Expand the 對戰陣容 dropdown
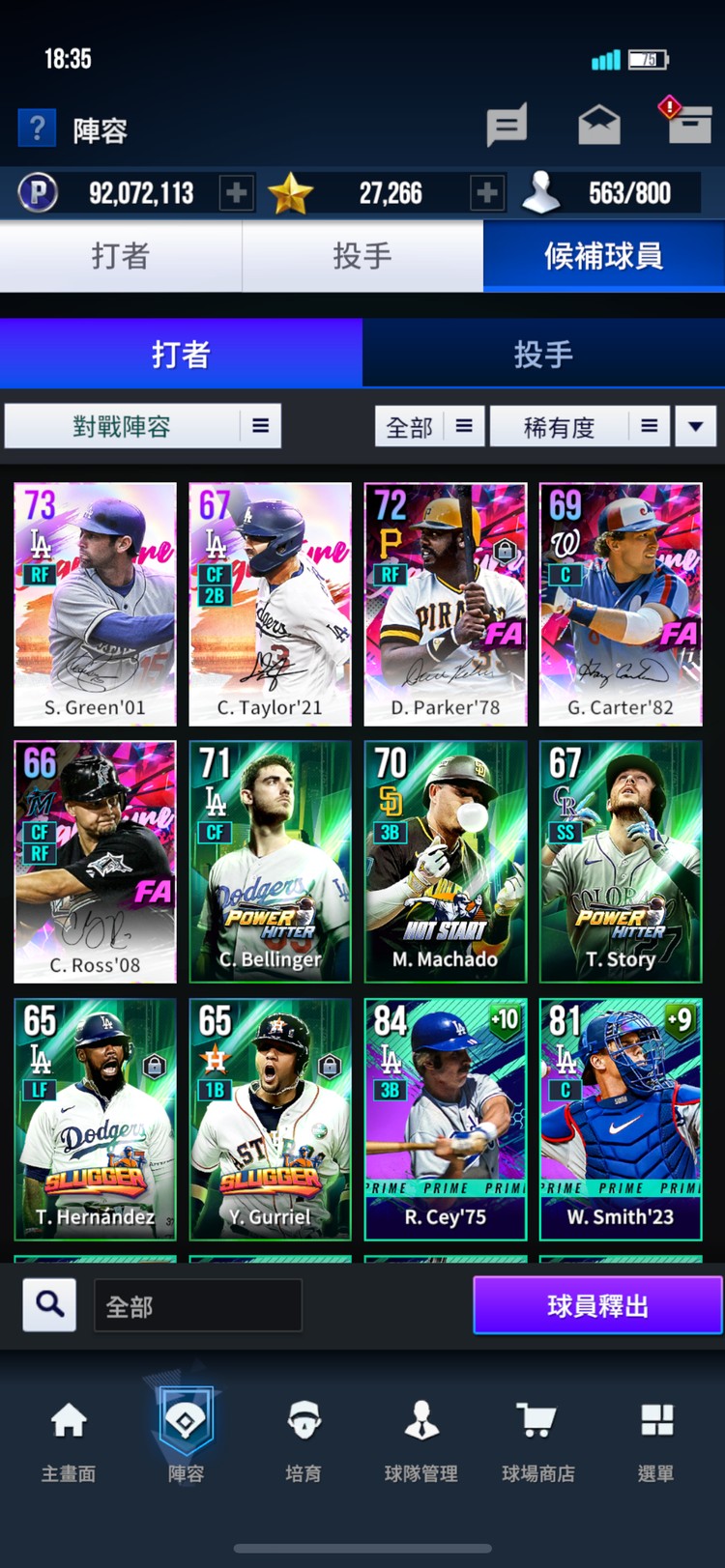Viewport: 725px width, 1568px height. 143,426
